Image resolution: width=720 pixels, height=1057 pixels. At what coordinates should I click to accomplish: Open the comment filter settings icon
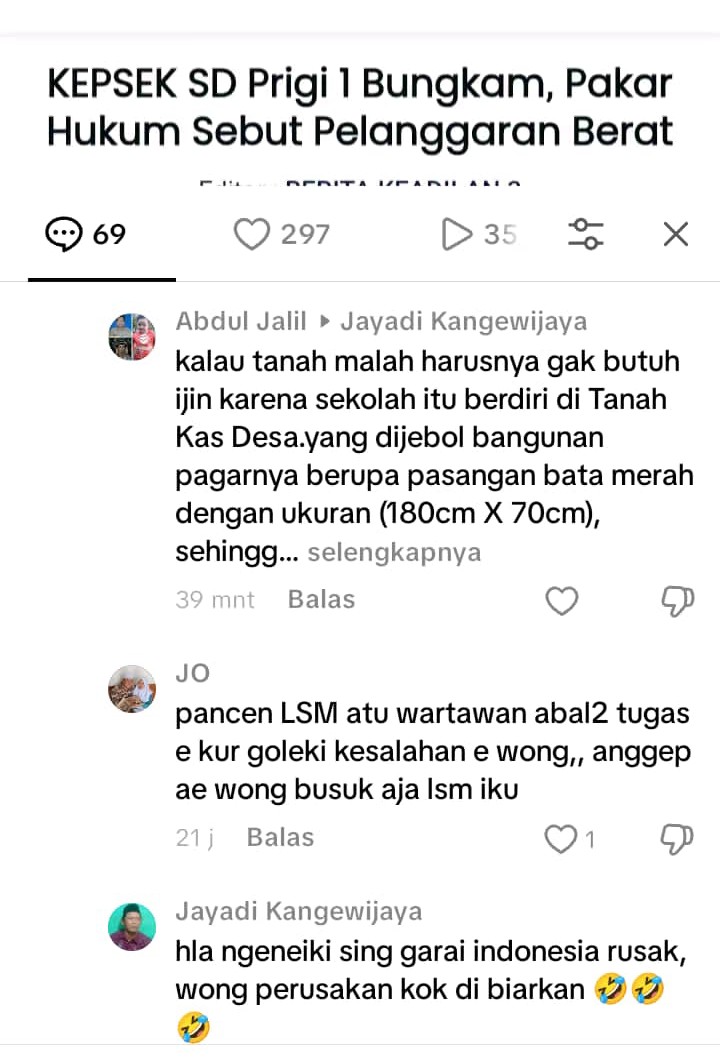586,235
